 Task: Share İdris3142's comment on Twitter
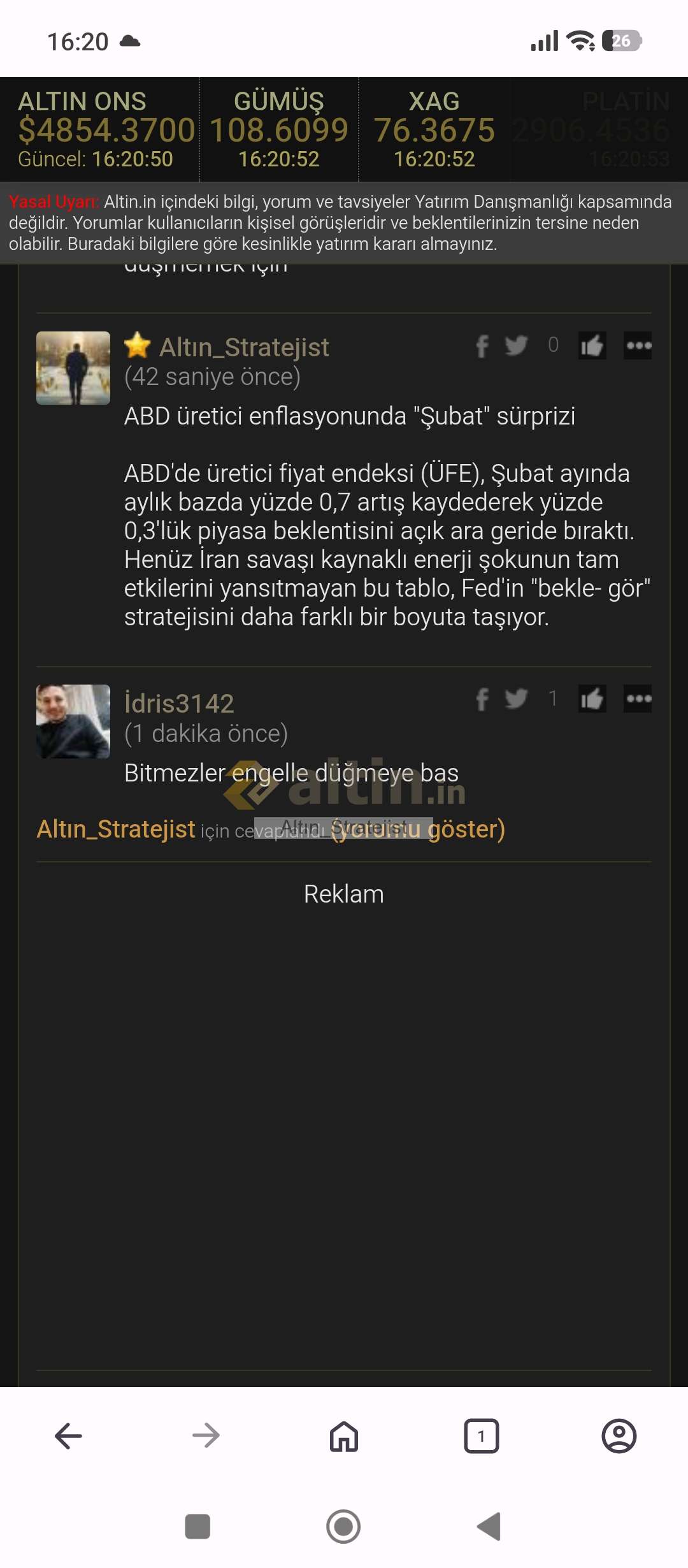[x=516, y=699]
